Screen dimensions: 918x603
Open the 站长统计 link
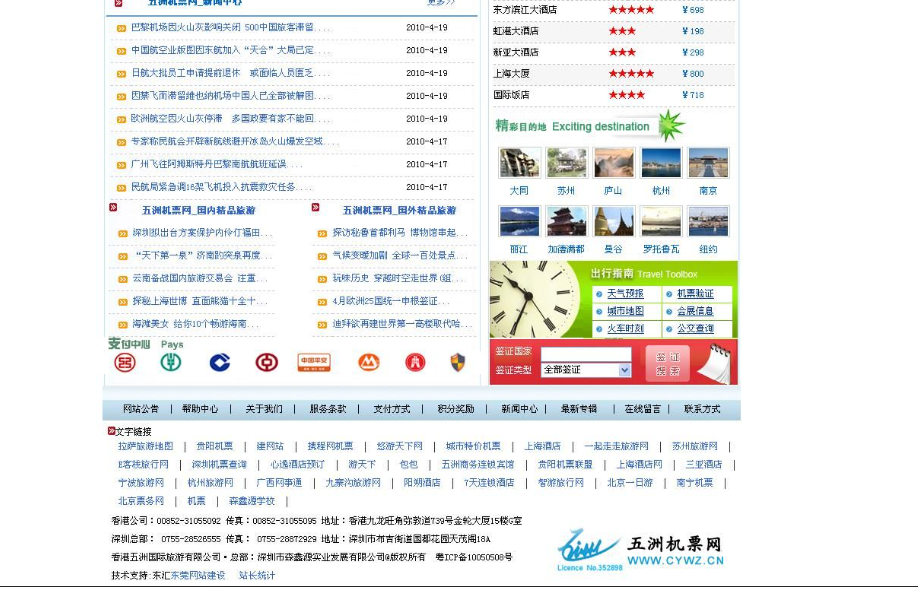pyautogui.click(x=257, y=575)
